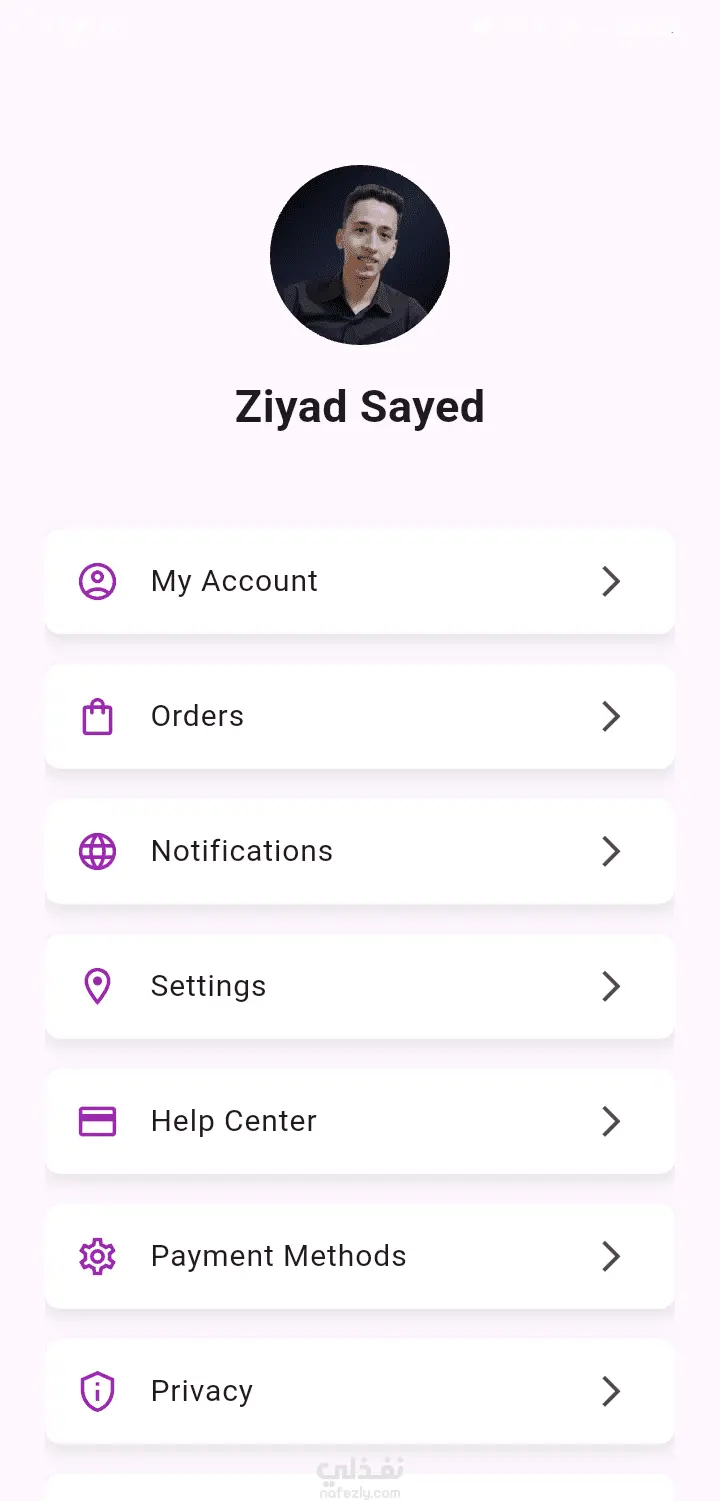
Task: Visit the Help Center
Action: point(359,1121)
